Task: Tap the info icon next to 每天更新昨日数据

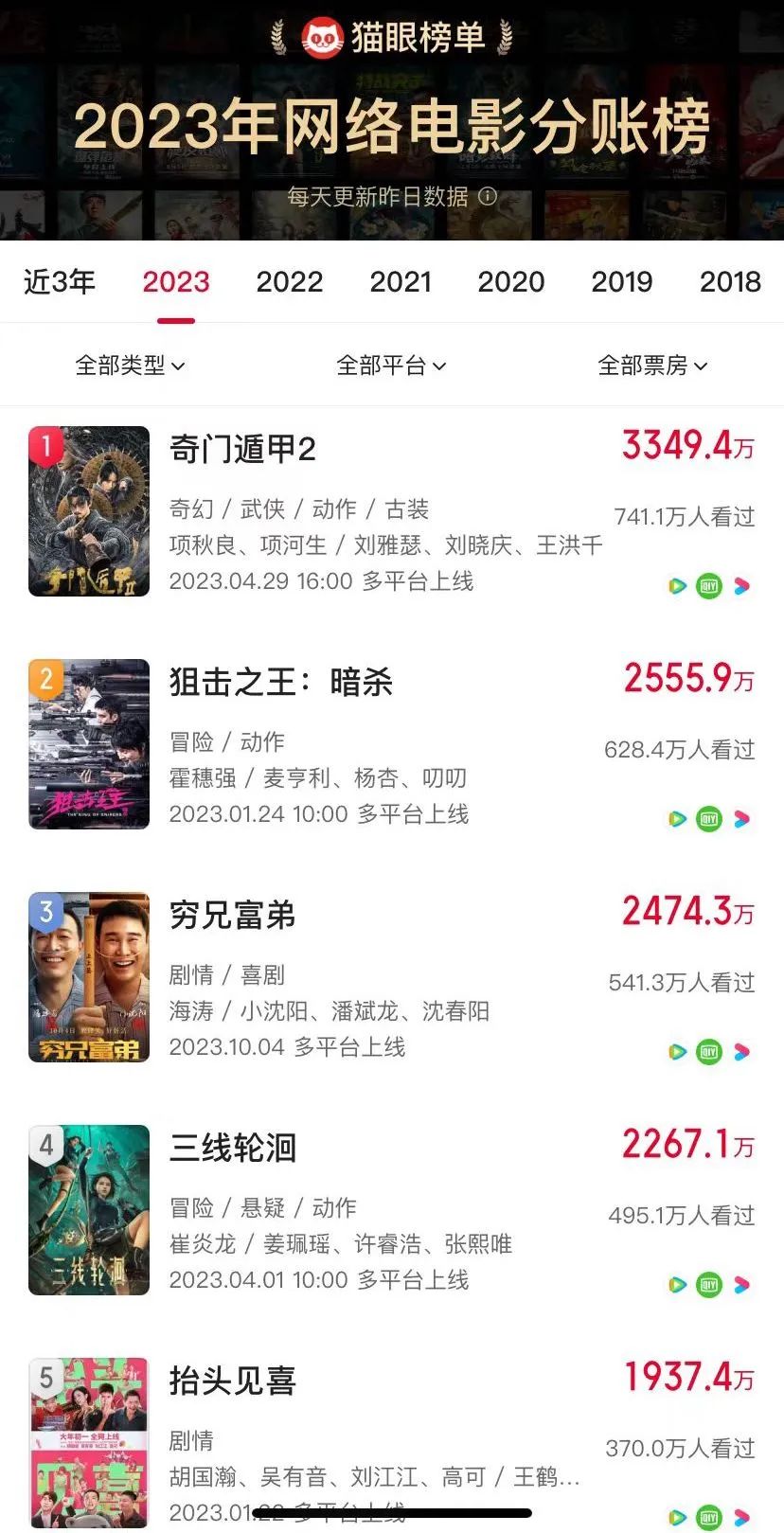Action: click(x=487, y=198)
